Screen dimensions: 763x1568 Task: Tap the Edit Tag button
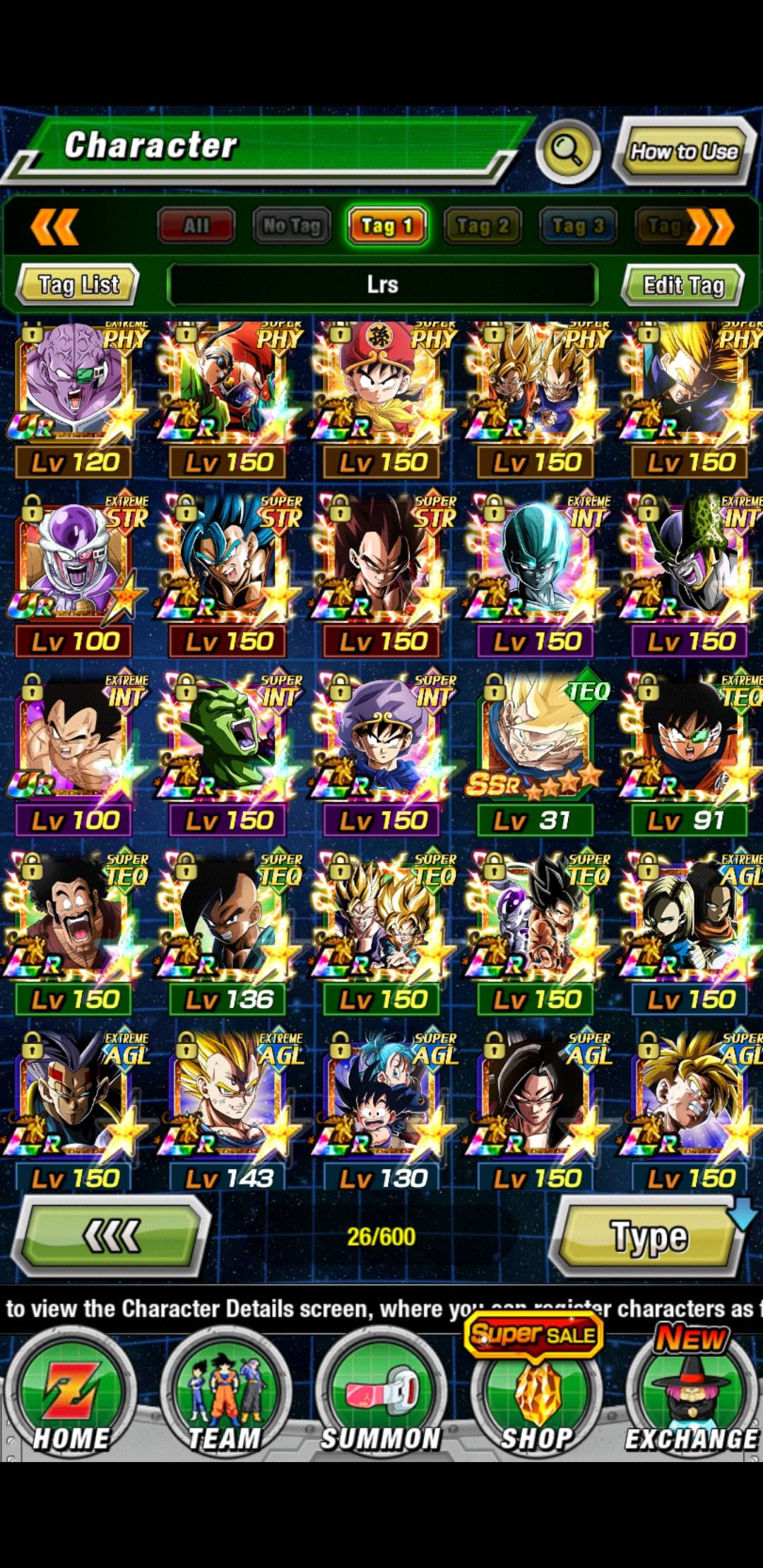[682, 285]
